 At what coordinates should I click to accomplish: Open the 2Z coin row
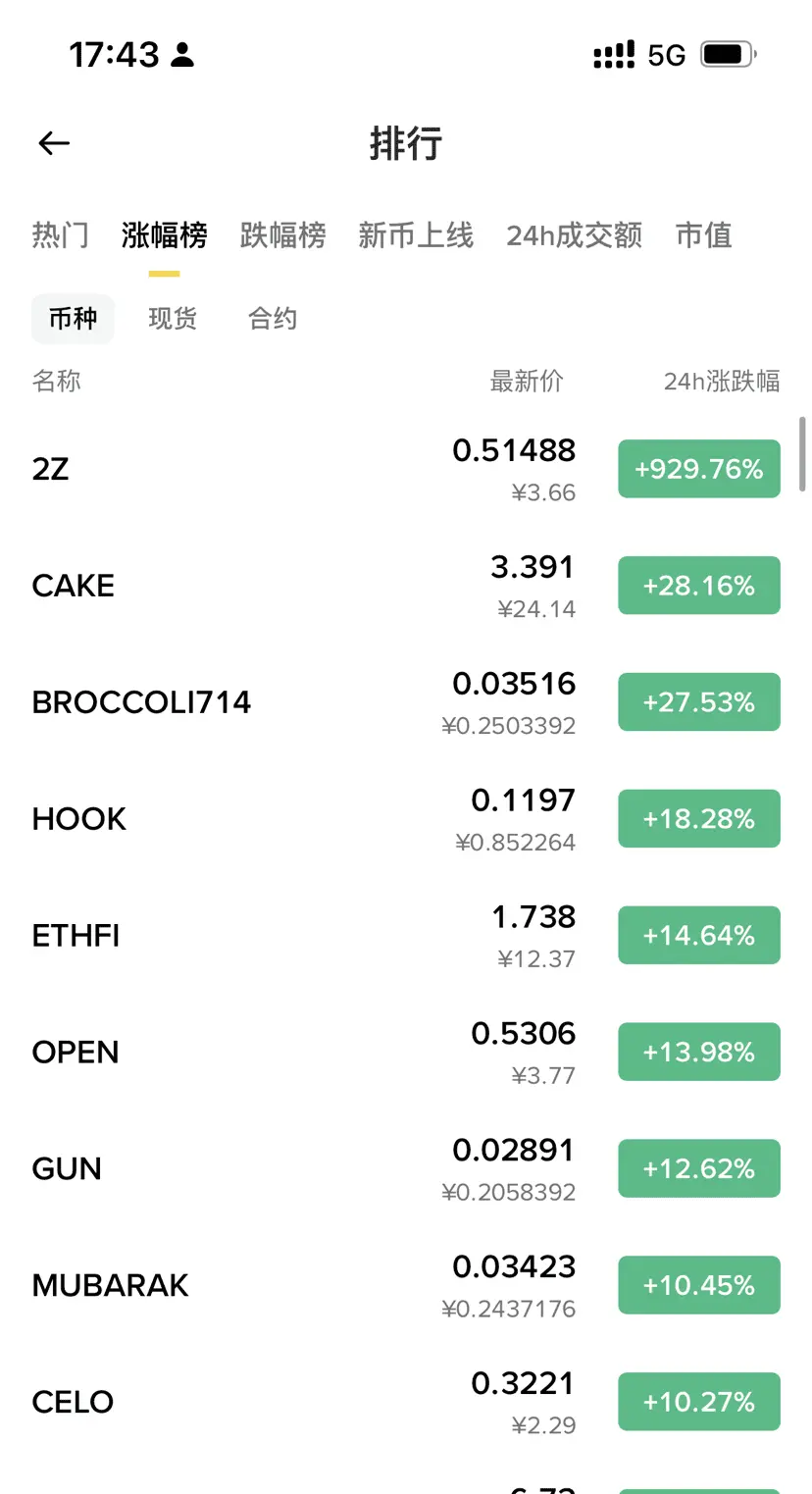[294, 469]
